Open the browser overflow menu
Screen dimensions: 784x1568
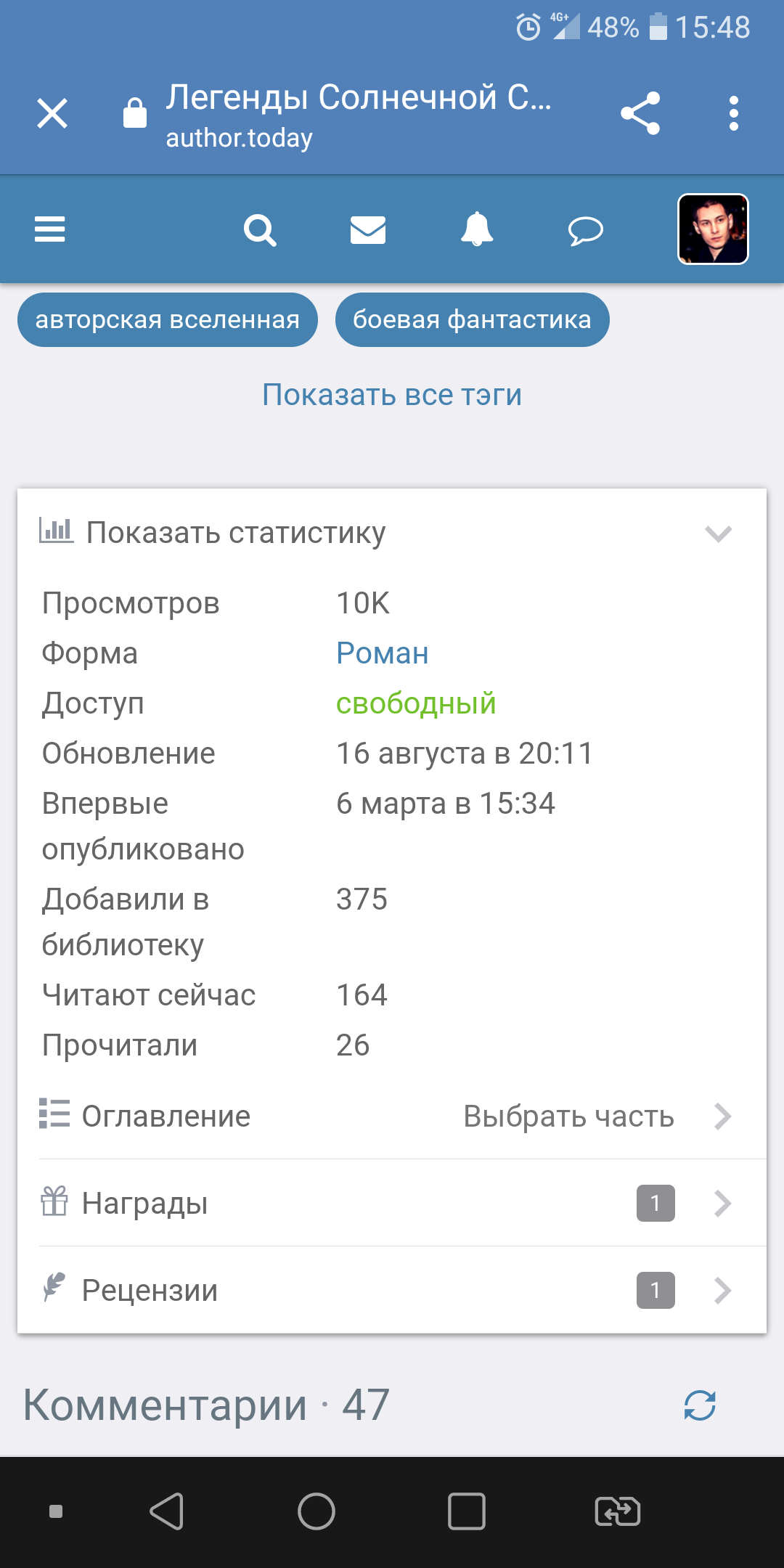coord(734,114)
